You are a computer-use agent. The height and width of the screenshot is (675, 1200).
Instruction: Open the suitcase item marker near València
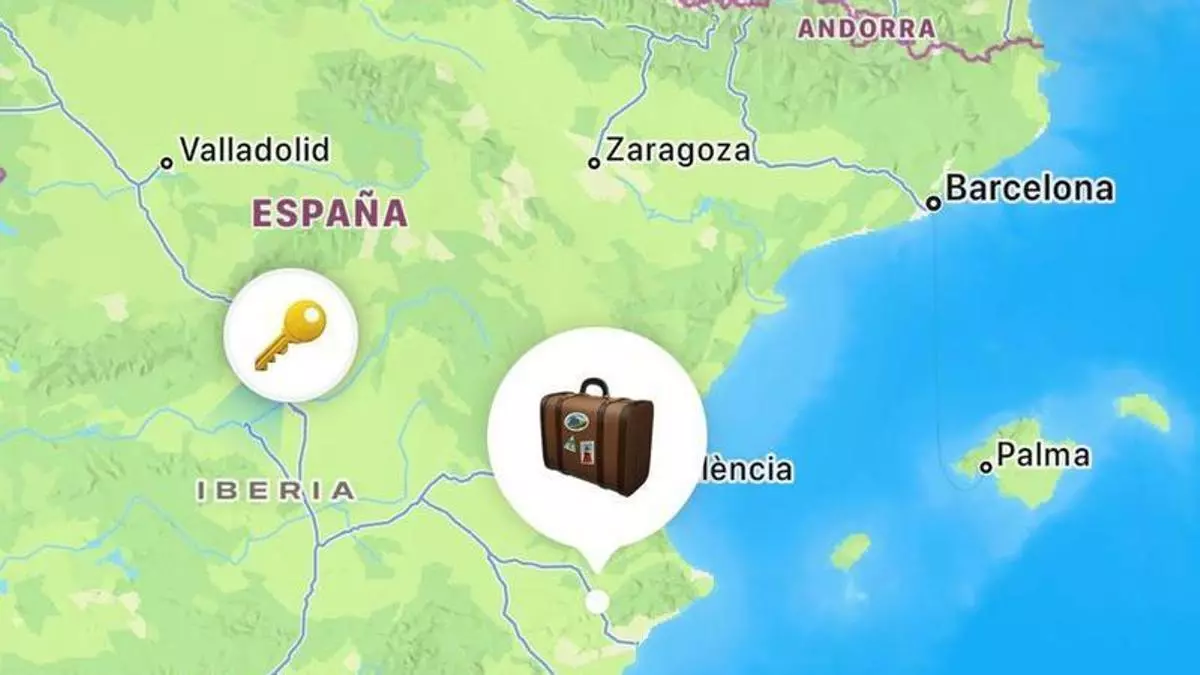point(596,436)
